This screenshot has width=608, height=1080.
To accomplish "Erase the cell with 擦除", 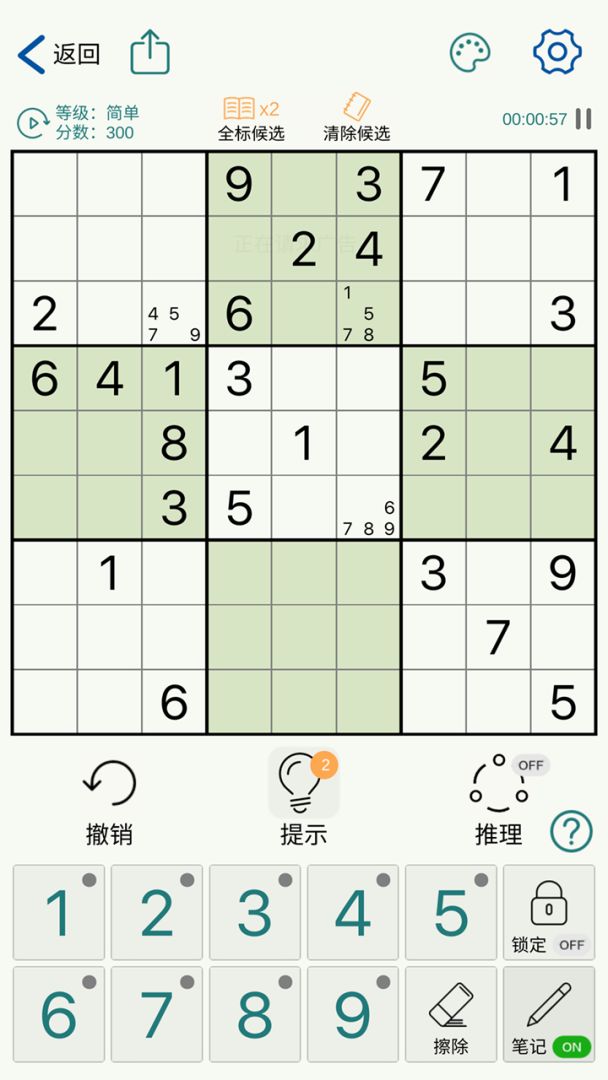I will pos(451,1014).
